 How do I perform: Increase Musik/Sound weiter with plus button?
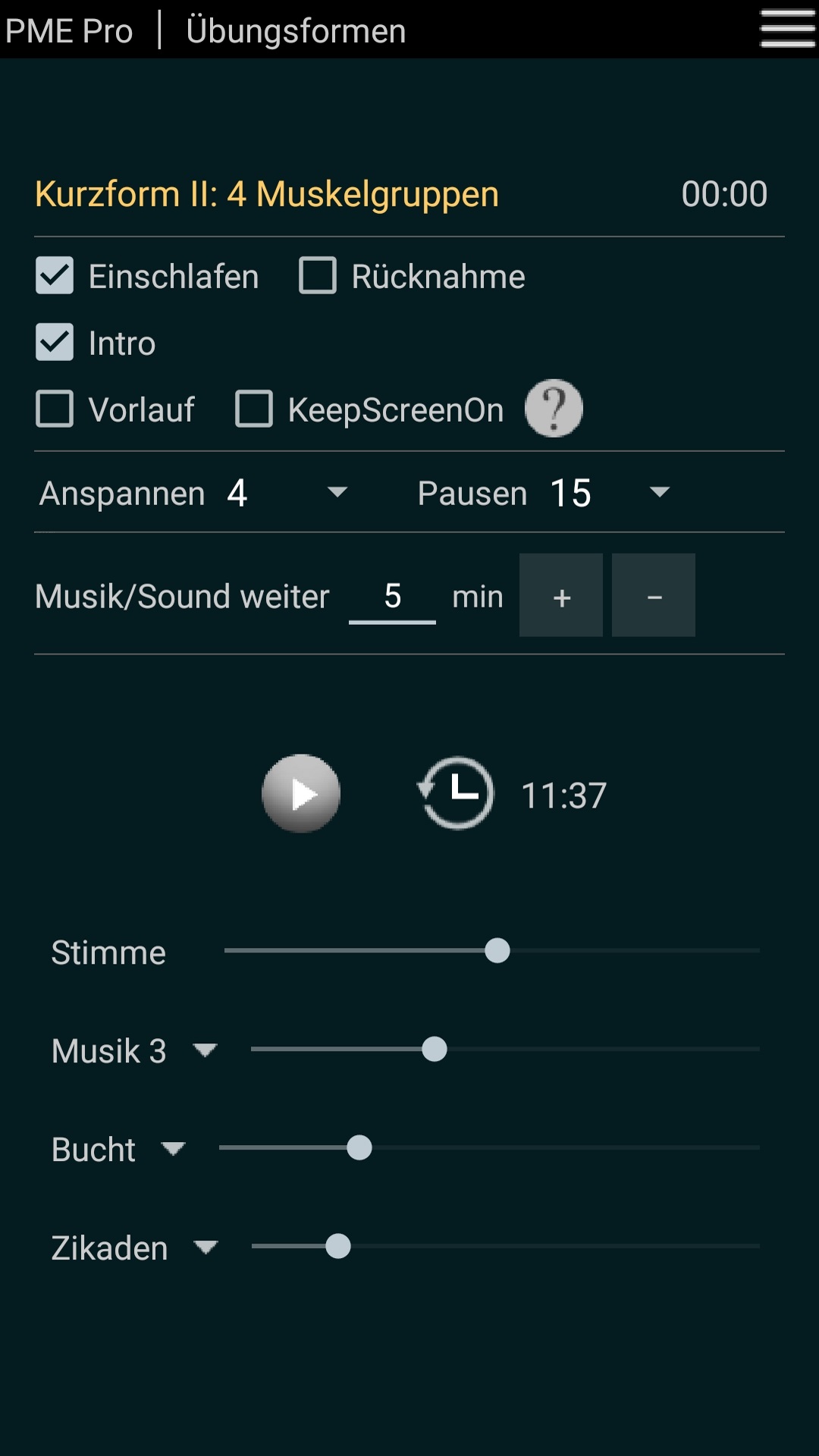click(560, 595)
